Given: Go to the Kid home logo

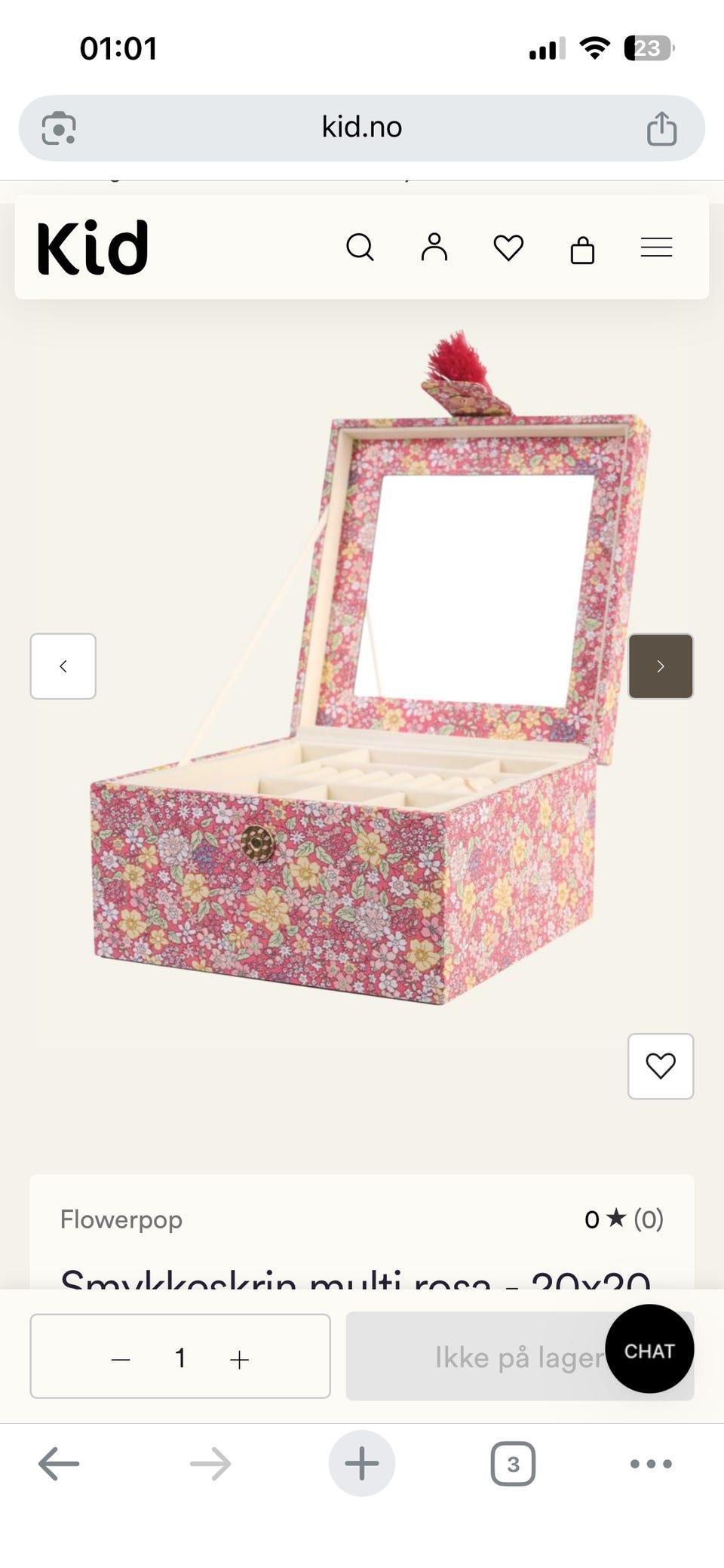Looking at the screenshot, I should coord(93,247).
